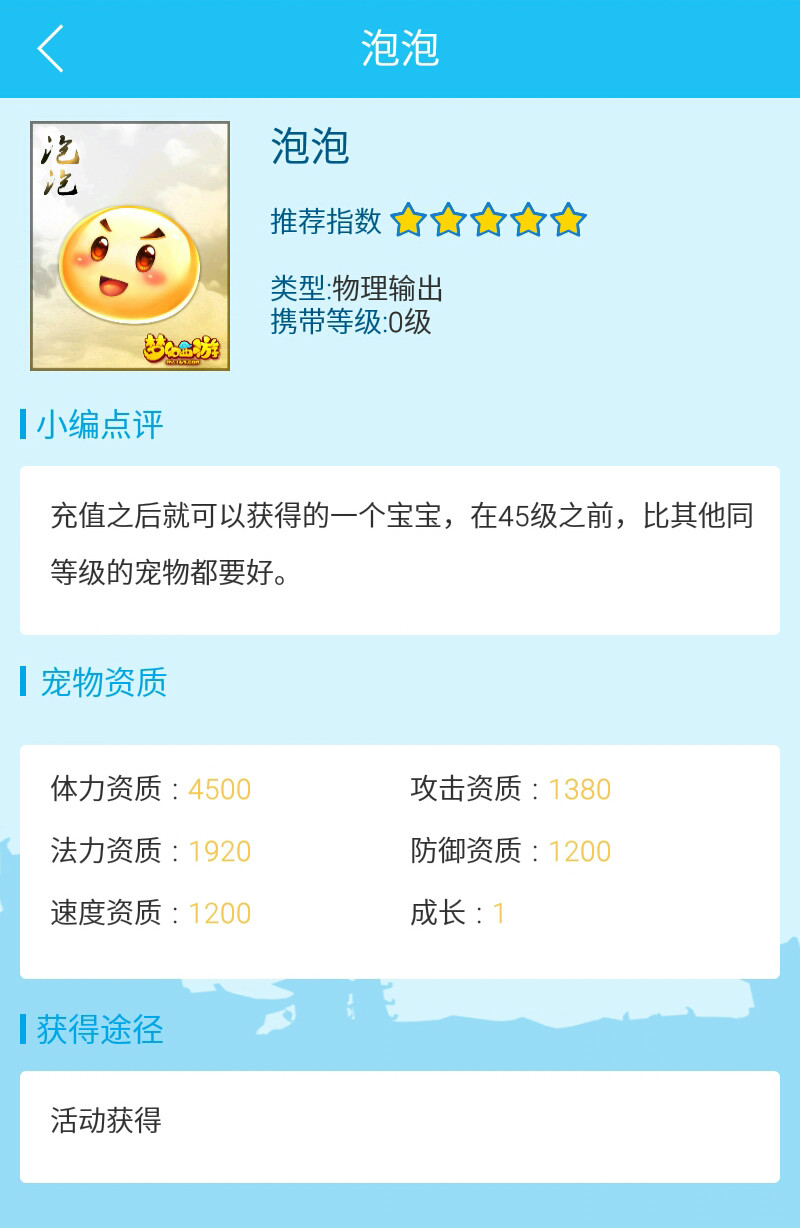Screen dimensions: 800x1228
Task: Tap the back arrow in the header
Action: pos(48,48)
